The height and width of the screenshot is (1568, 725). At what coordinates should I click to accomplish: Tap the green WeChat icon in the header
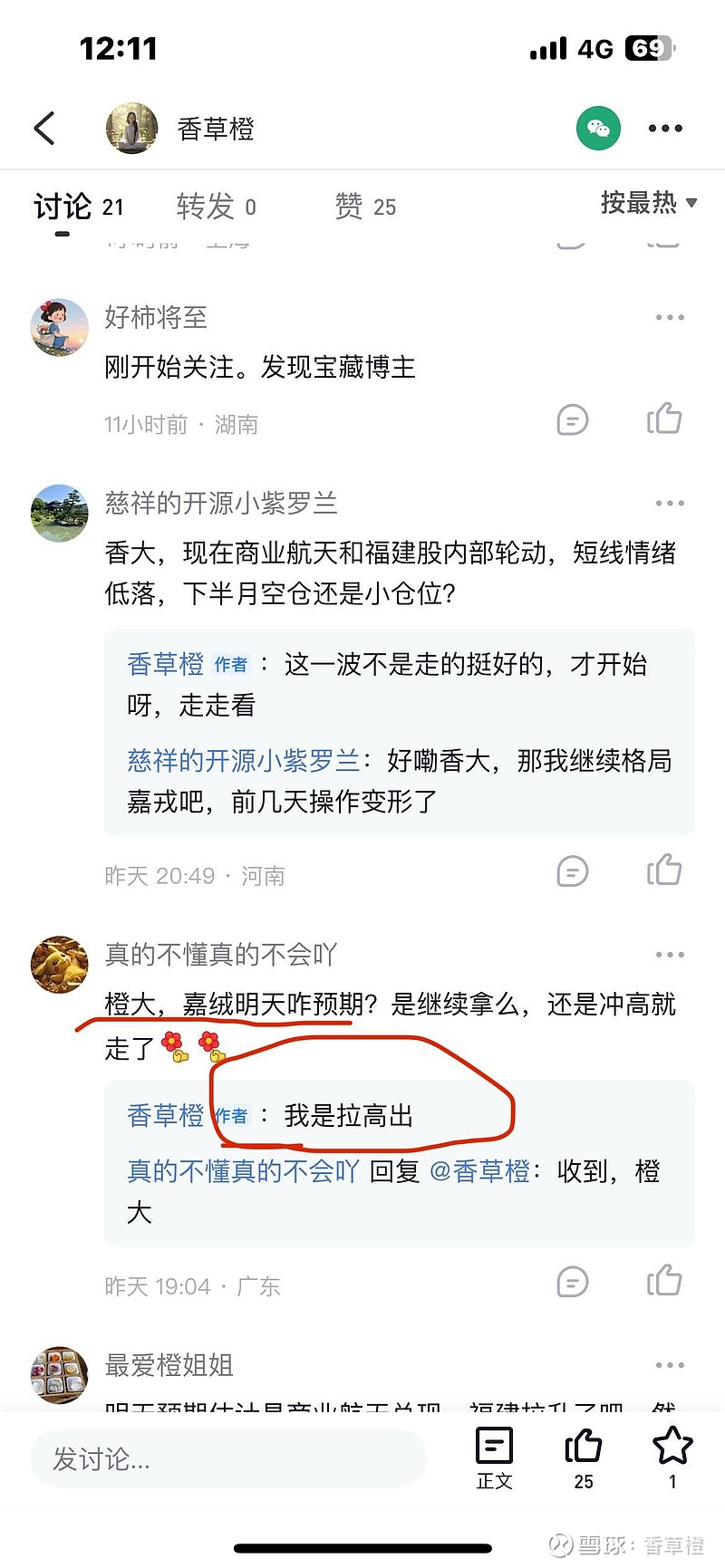[598, 128]
